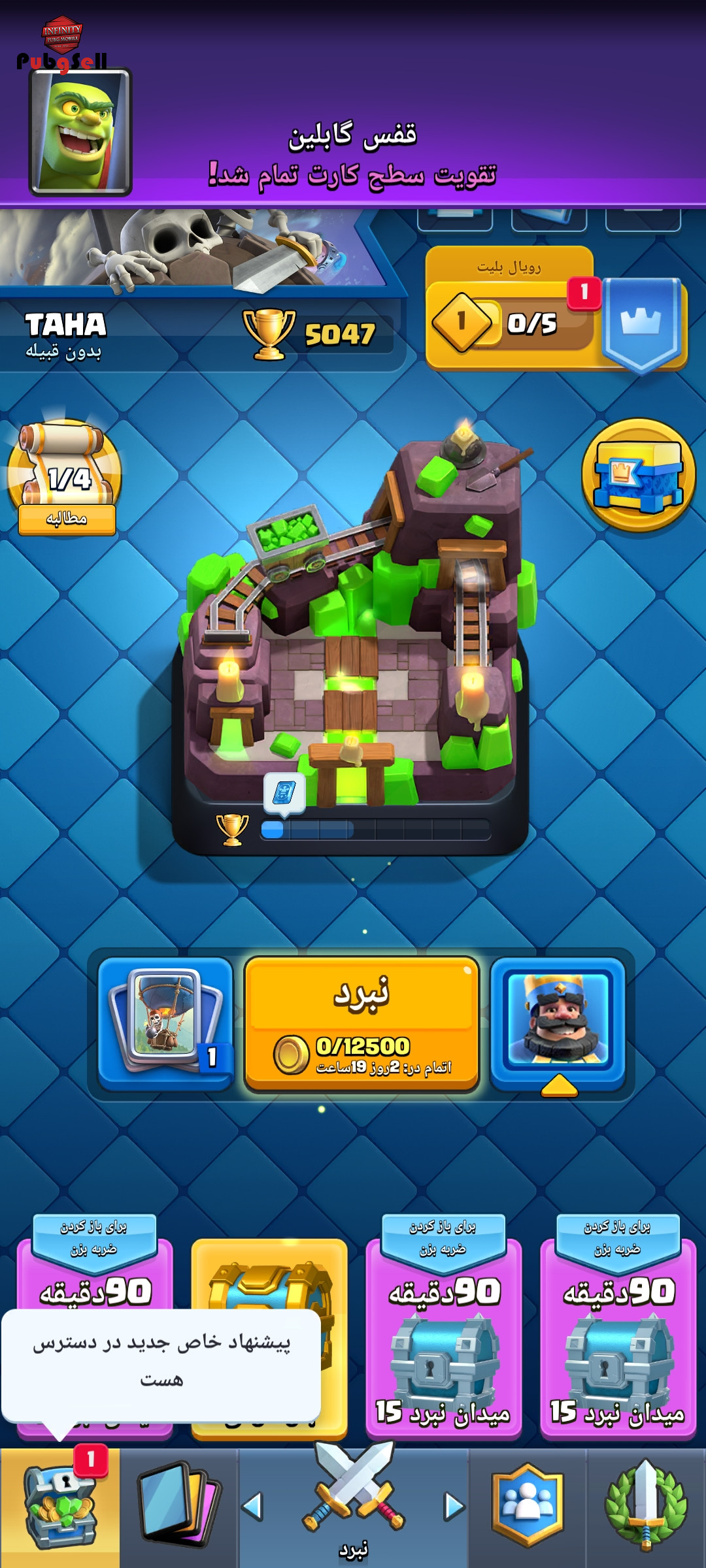Open the Shop tab with chest icon
Image resolution: width=706 pixels, height=1568 pixels.
[59, 1508]
